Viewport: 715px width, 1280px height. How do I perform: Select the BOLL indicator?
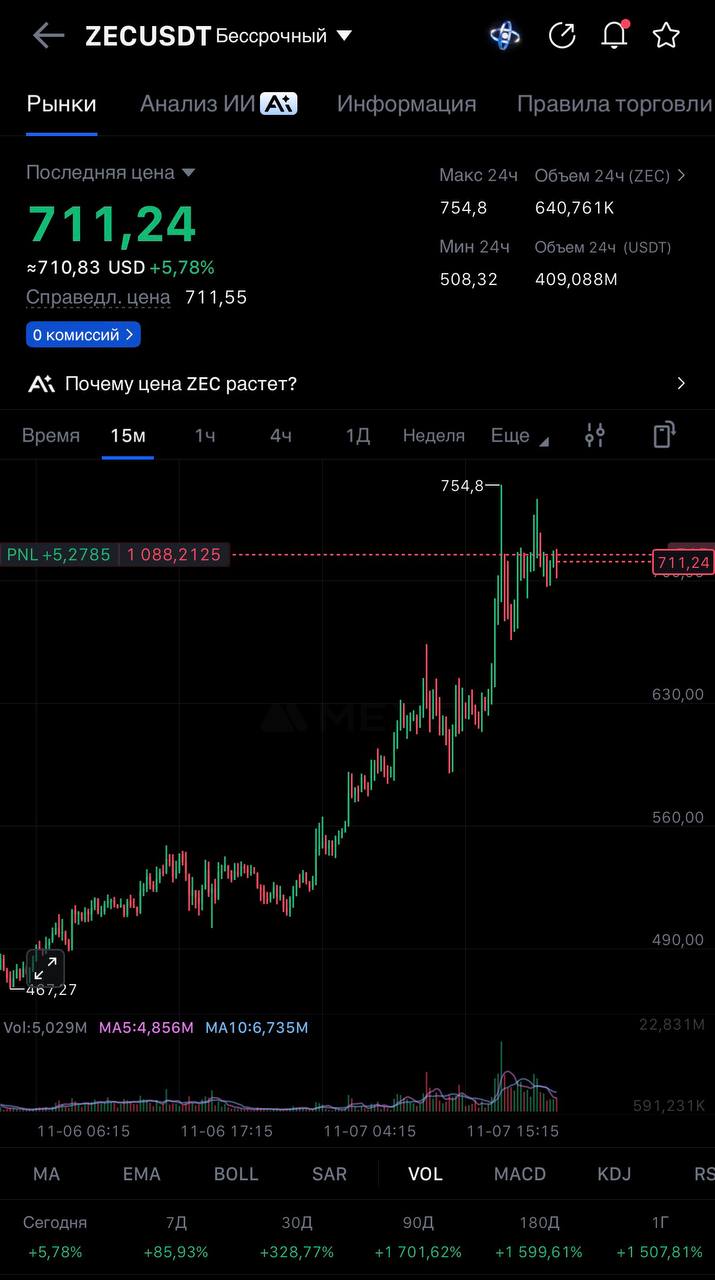pyautogui.click(x=236, y=1174)
